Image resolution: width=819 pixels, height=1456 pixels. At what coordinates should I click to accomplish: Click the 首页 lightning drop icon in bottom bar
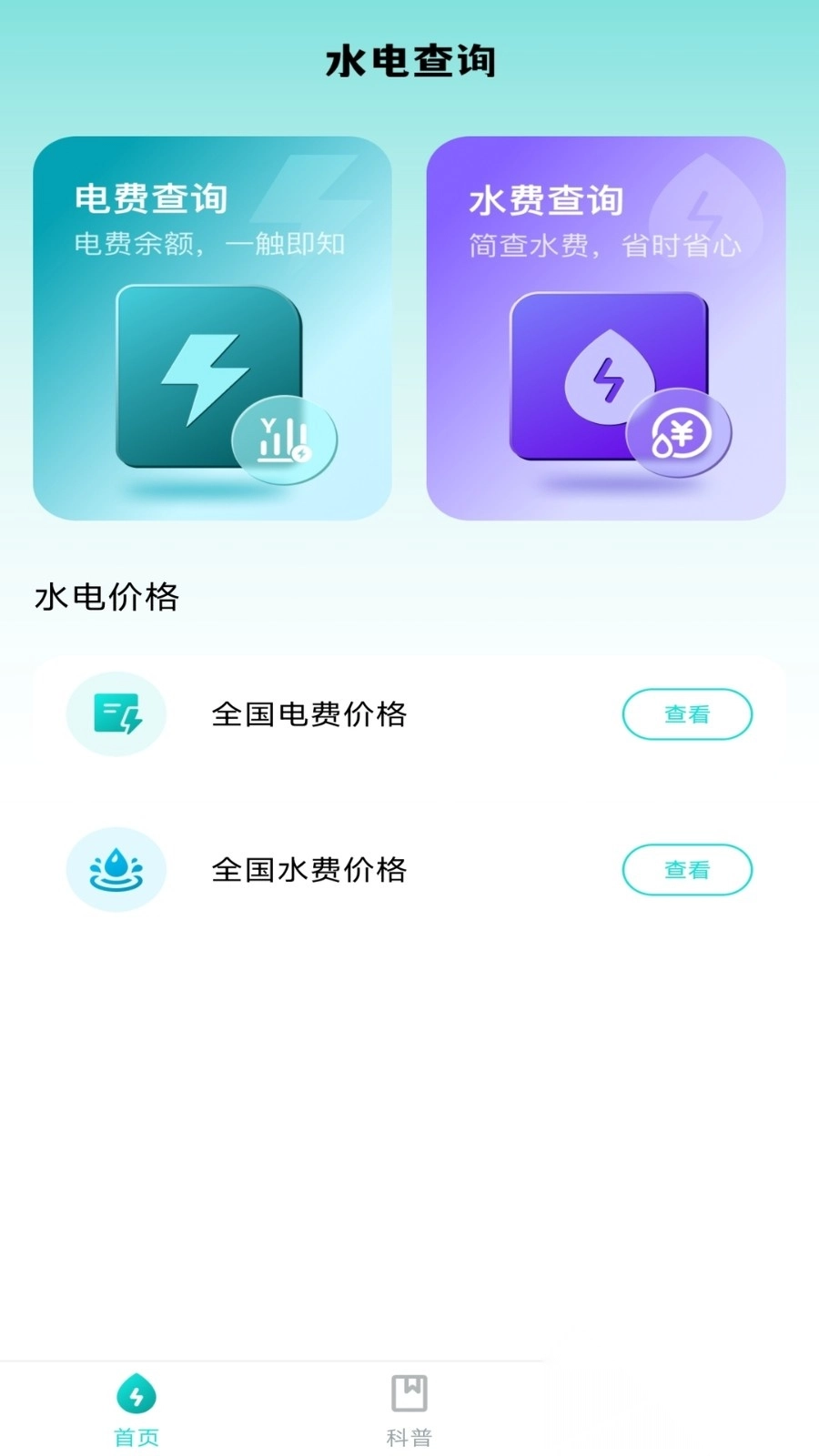pos(135,1392)
